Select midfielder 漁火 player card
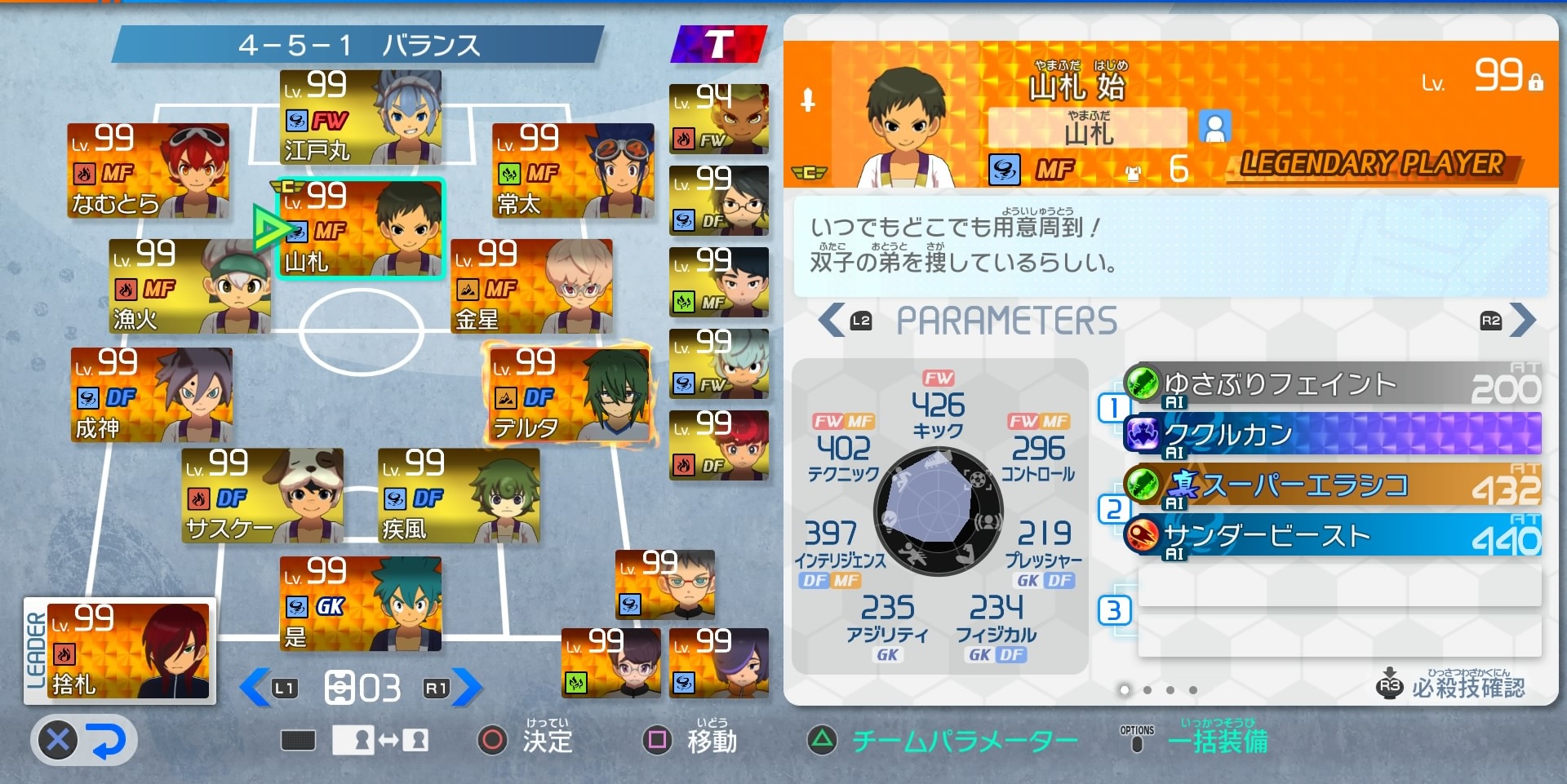Image resolution: width=1567 pixels, height=784 pixels. tap(189, 286)
